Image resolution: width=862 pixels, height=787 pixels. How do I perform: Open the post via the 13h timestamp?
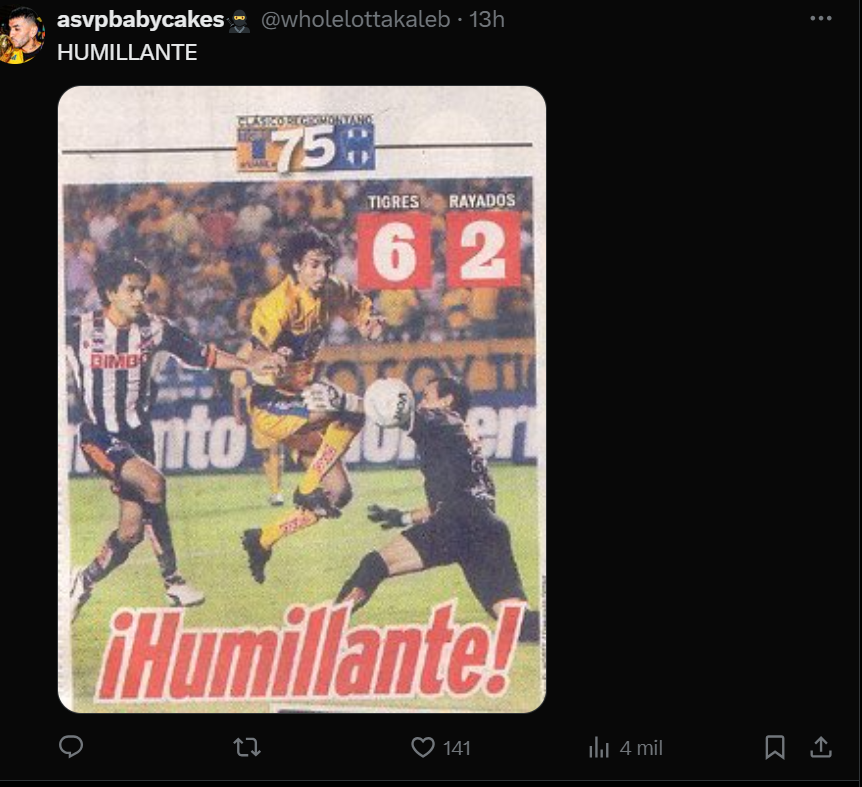coord(487,19)
